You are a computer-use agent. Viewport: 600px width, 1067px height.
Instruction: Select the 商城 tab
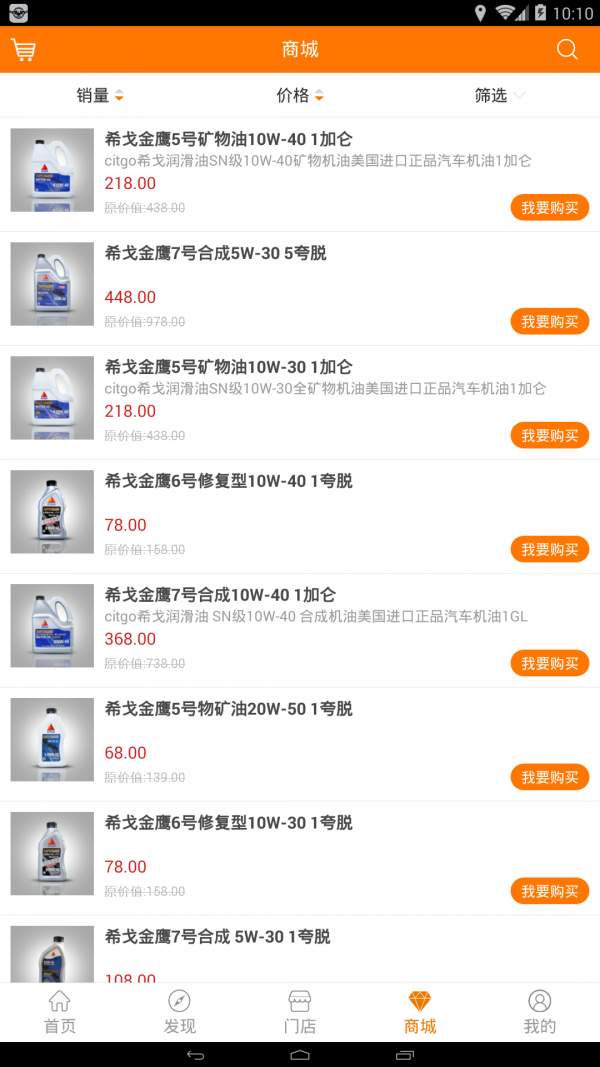[x=420, y=1012]
